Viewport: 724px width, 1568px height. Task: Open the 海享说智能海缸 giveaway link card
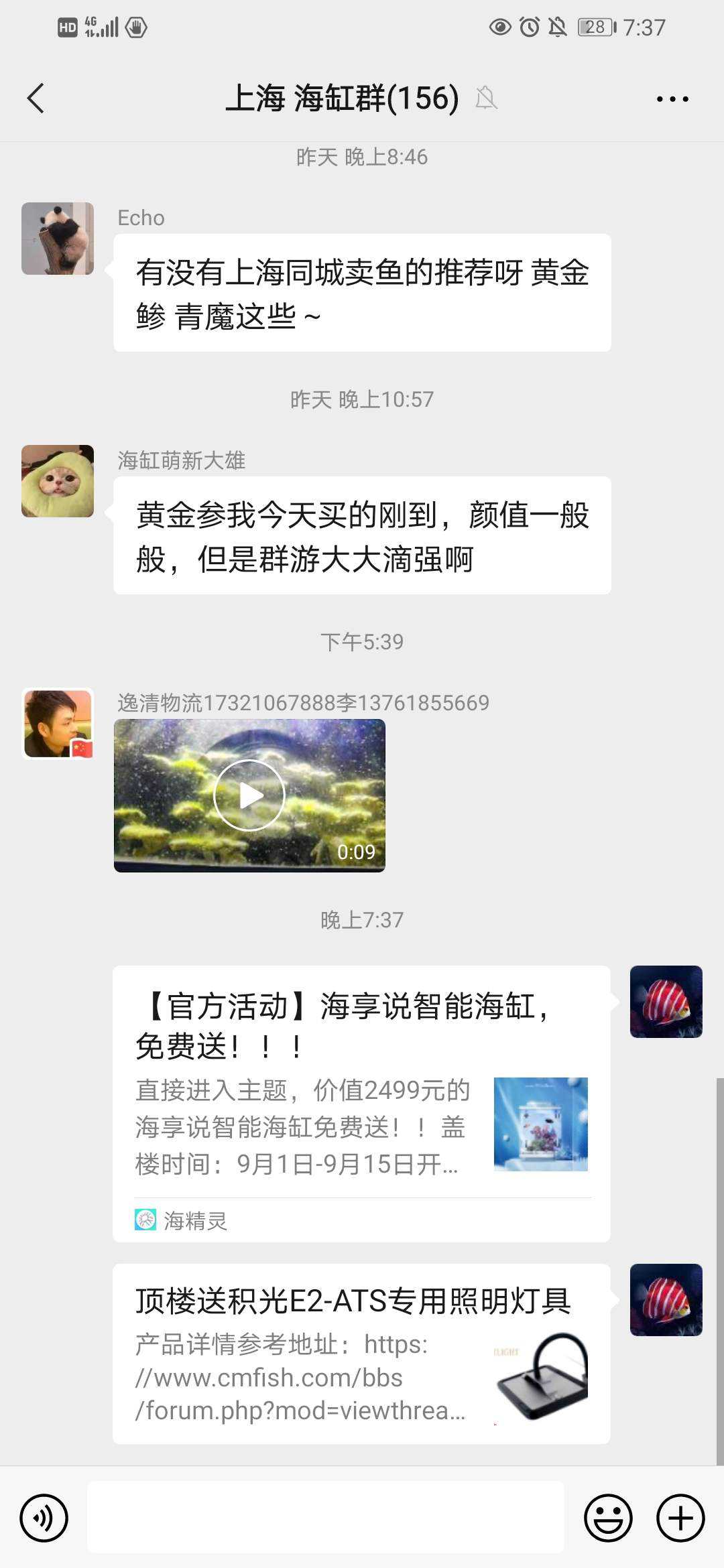361,1103
